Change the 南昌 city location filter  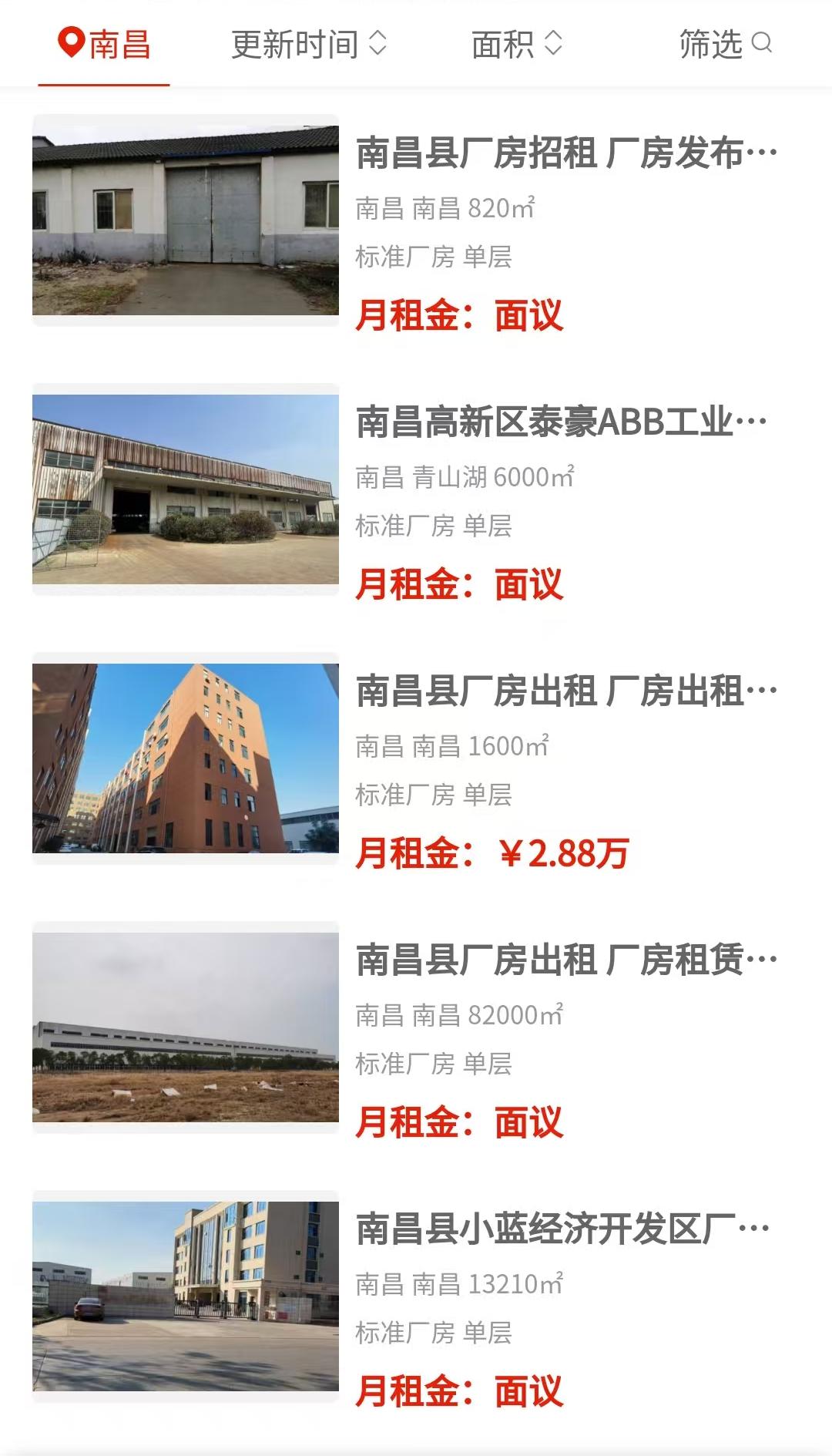click(x=105, y=45)
